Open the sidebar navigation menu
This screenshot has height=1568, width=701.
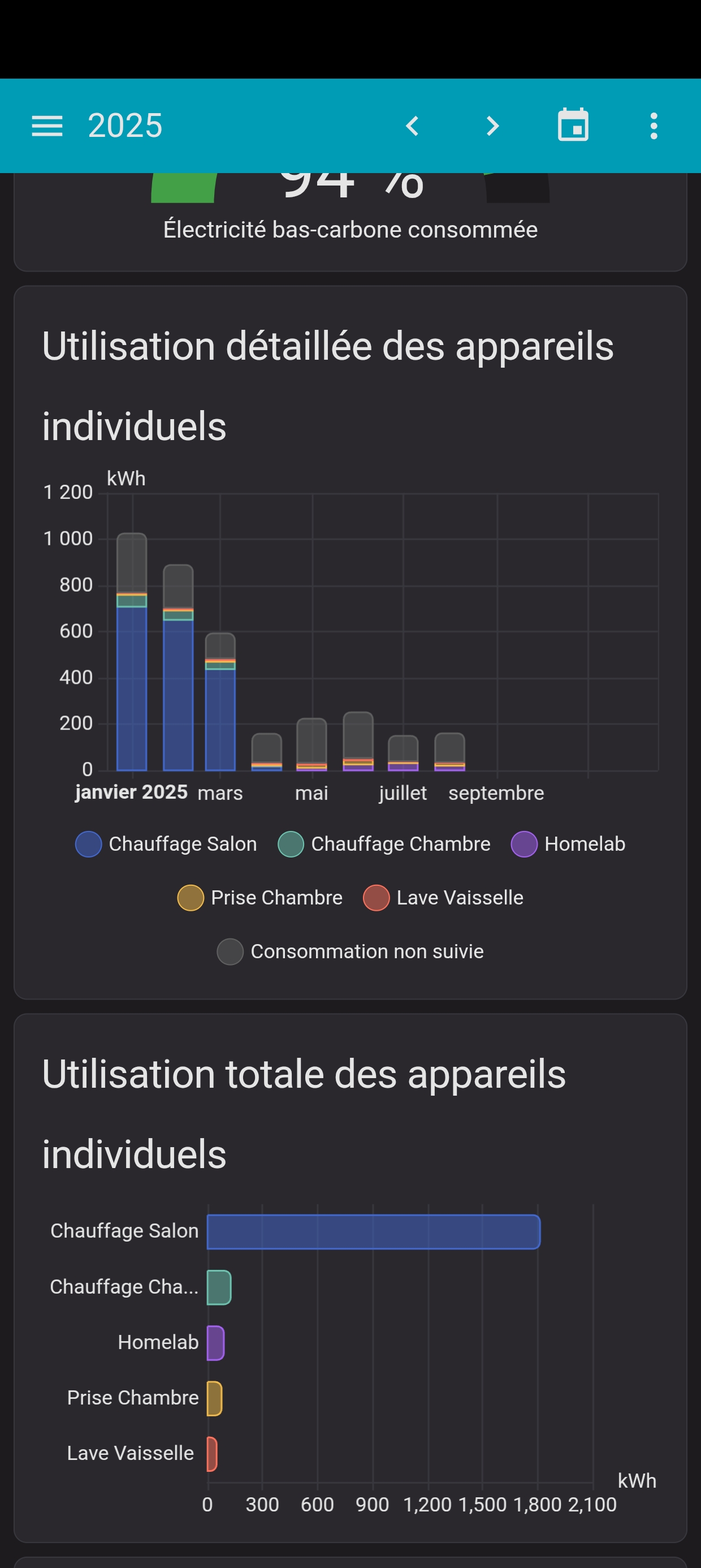46,126
